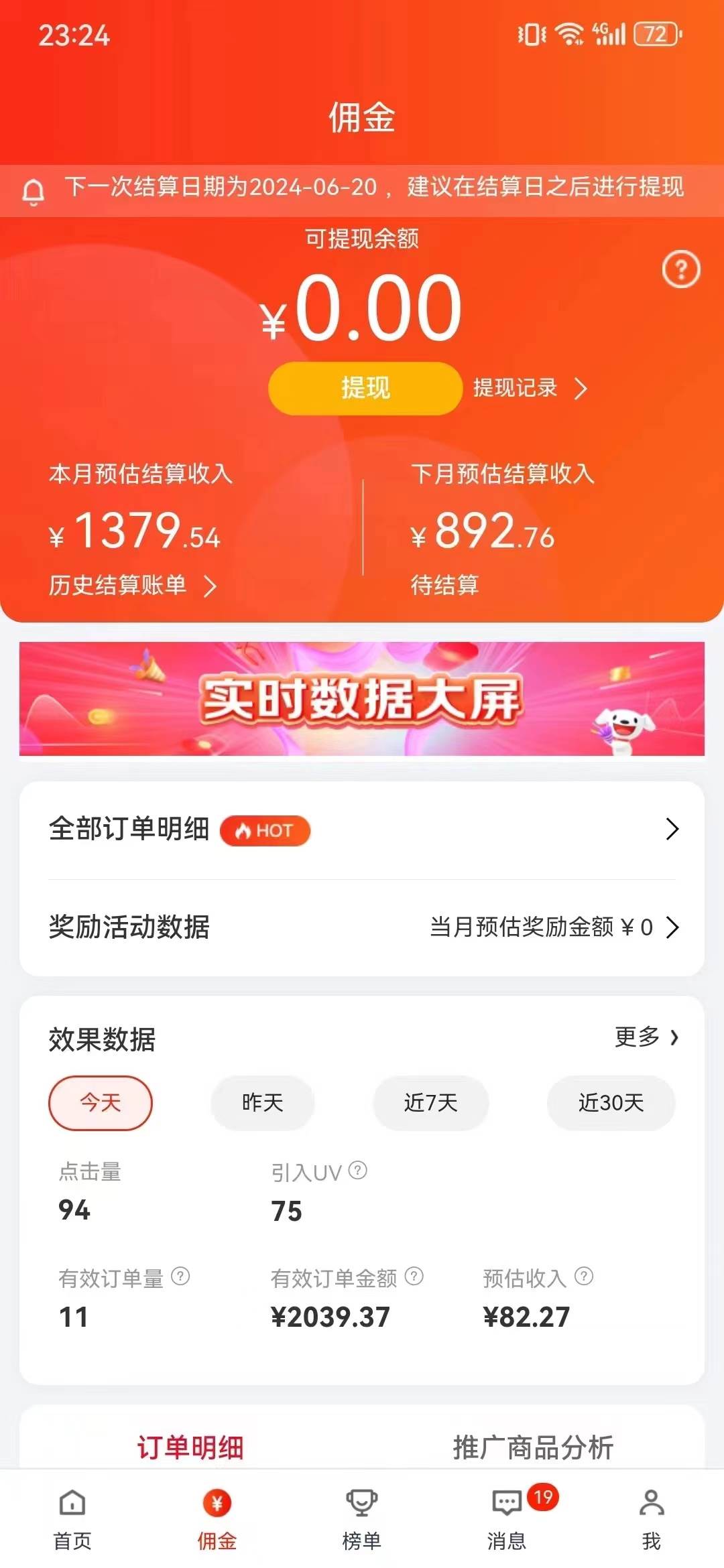Tap the 实时数据大屏 banner
Viewport: 724px width, 1568px height.
coord(362,701)
